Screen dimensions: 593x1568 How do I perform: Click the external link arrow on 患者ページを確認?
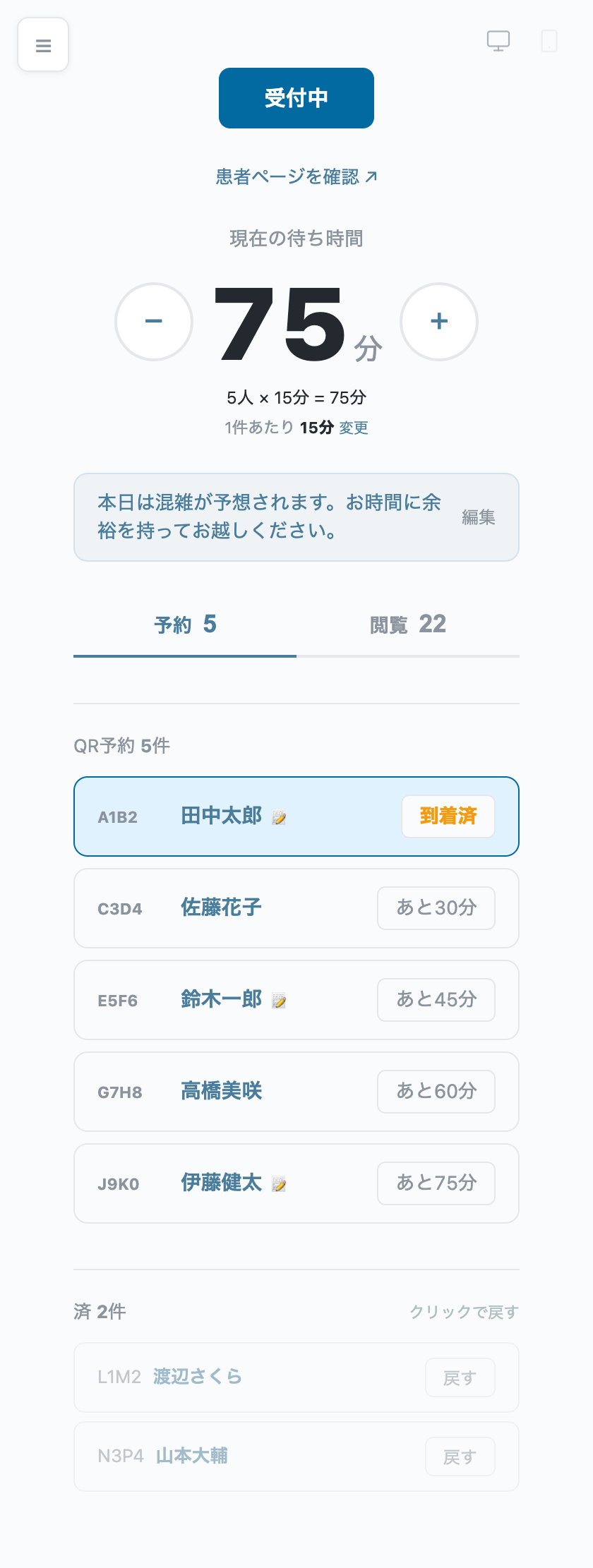[373, 176]
